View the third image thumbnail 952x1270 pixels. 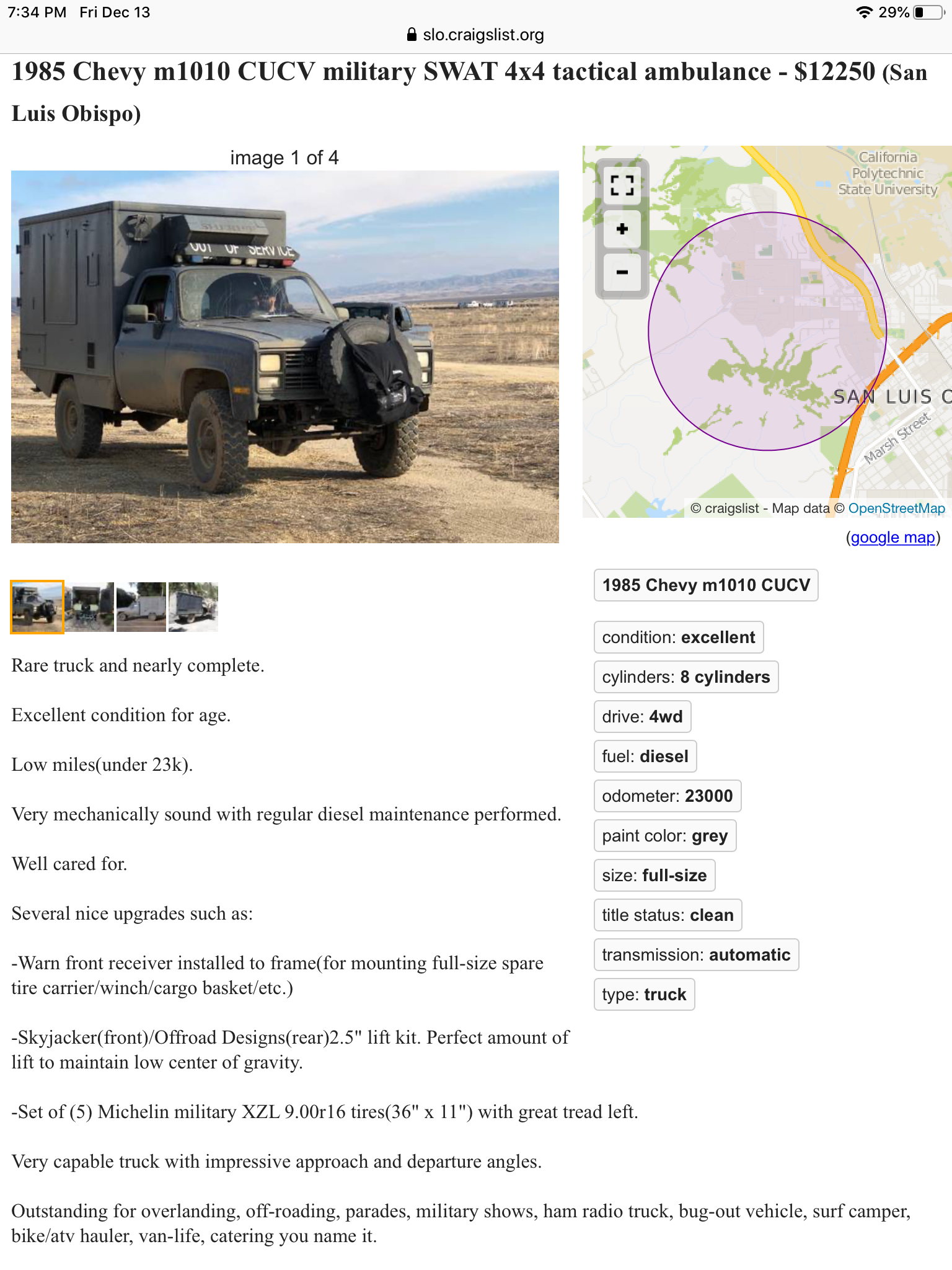point(141,606)
